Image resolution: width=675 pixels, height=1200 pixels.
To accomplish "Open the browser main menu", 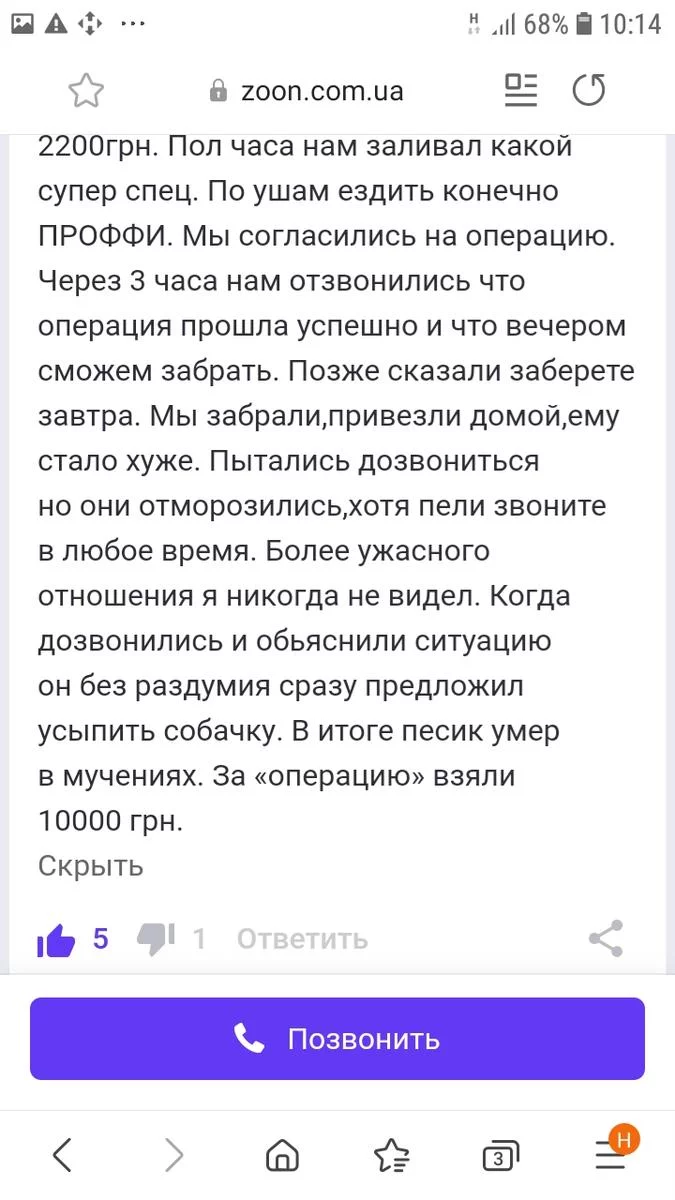I will [611, 1155].
